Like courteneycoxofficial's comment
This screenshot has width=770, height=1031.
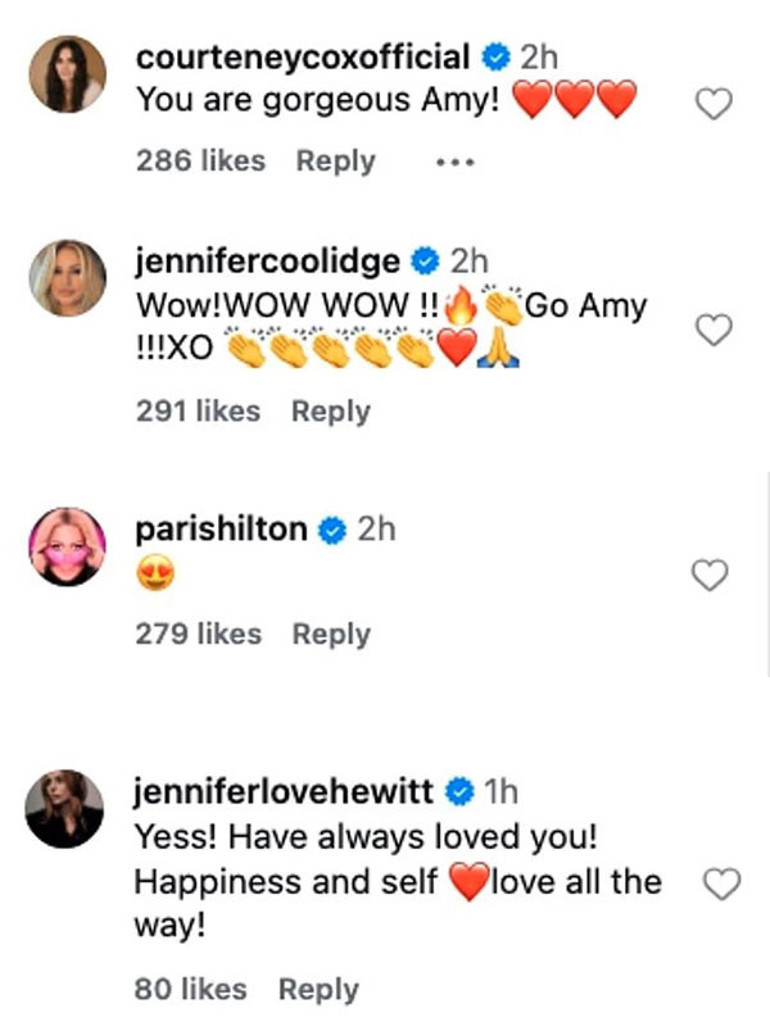[713, 103]
